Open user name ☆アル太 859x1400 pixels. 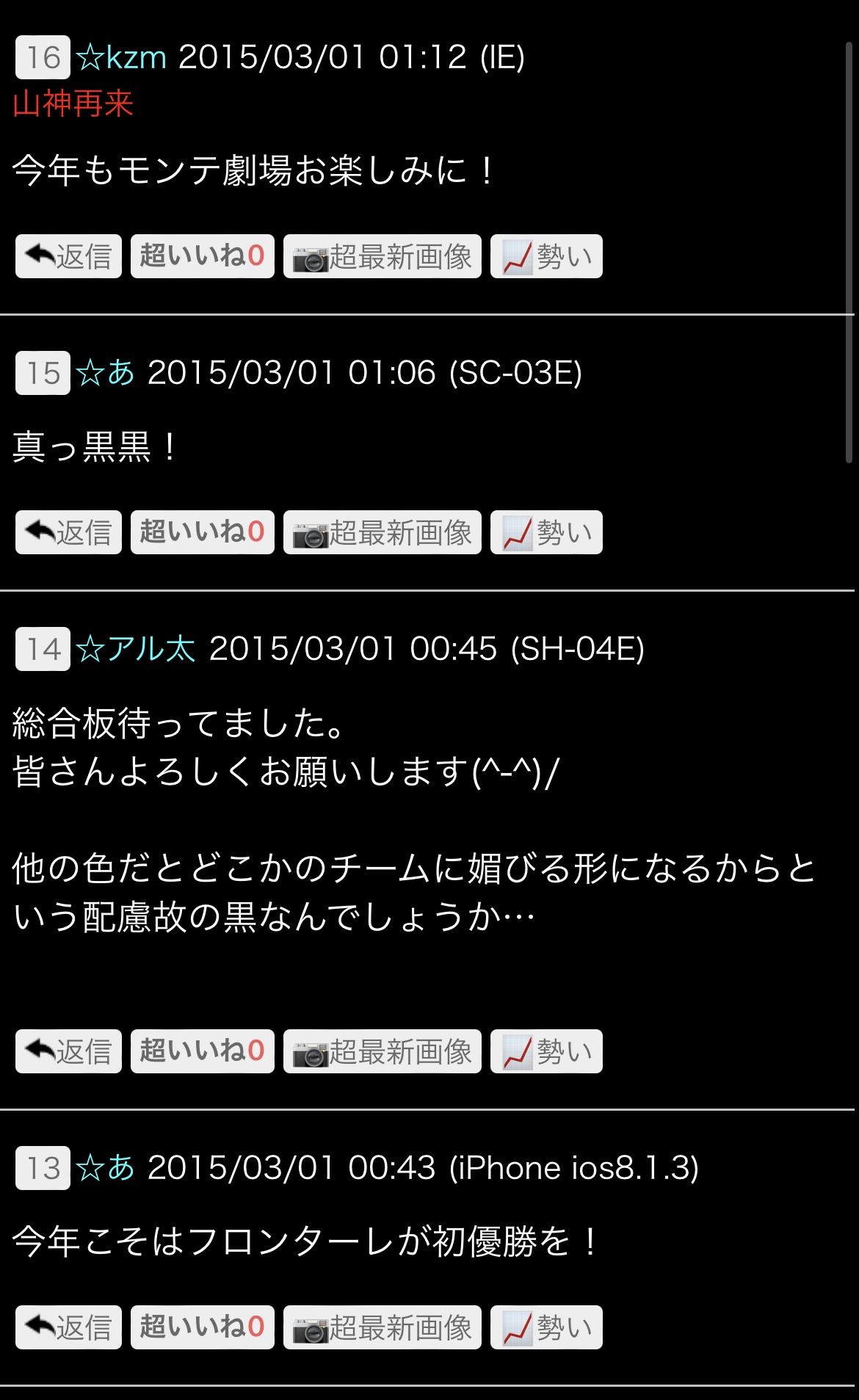point(136,649)
